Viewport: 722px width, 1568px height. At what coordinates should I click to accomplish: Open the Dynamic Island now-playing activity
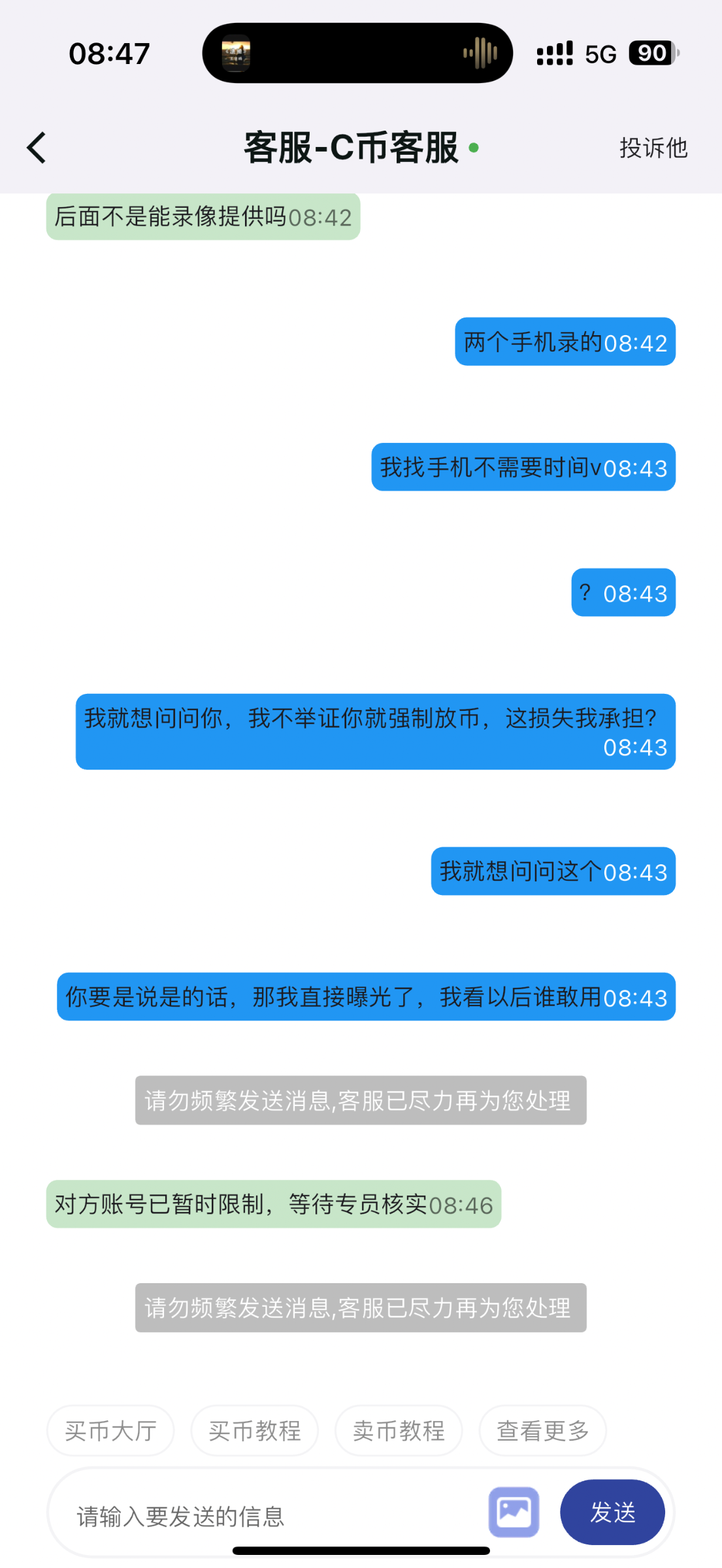coord(357,53)
